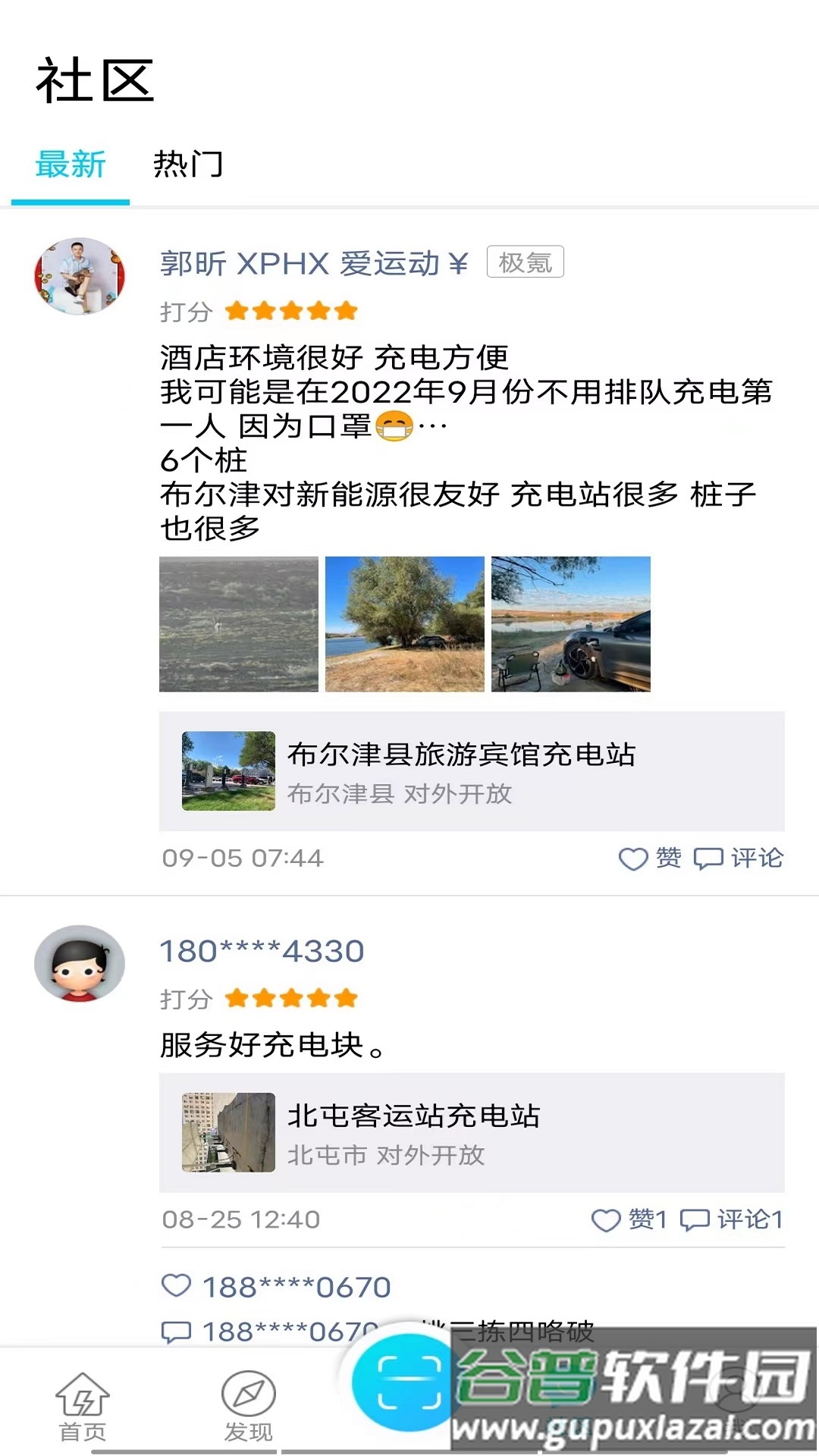
Task: Switch to the 热门 tab
Action: [189, 165]
